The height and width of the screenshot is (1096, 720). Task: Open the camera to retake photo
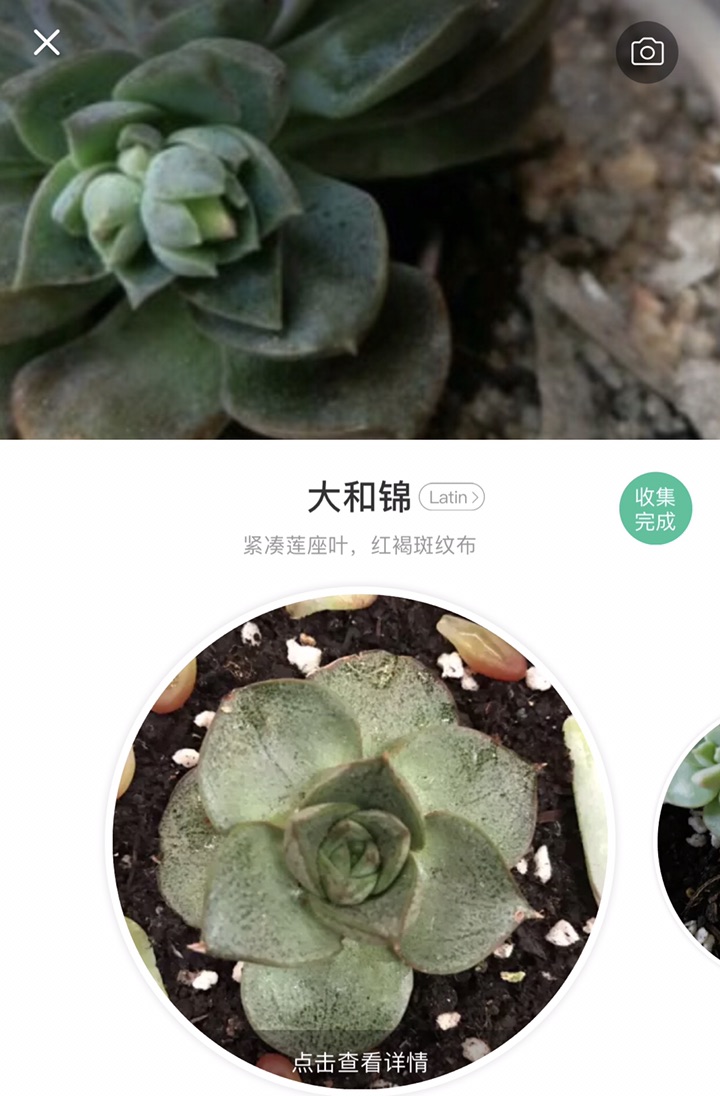click(647, 52)
